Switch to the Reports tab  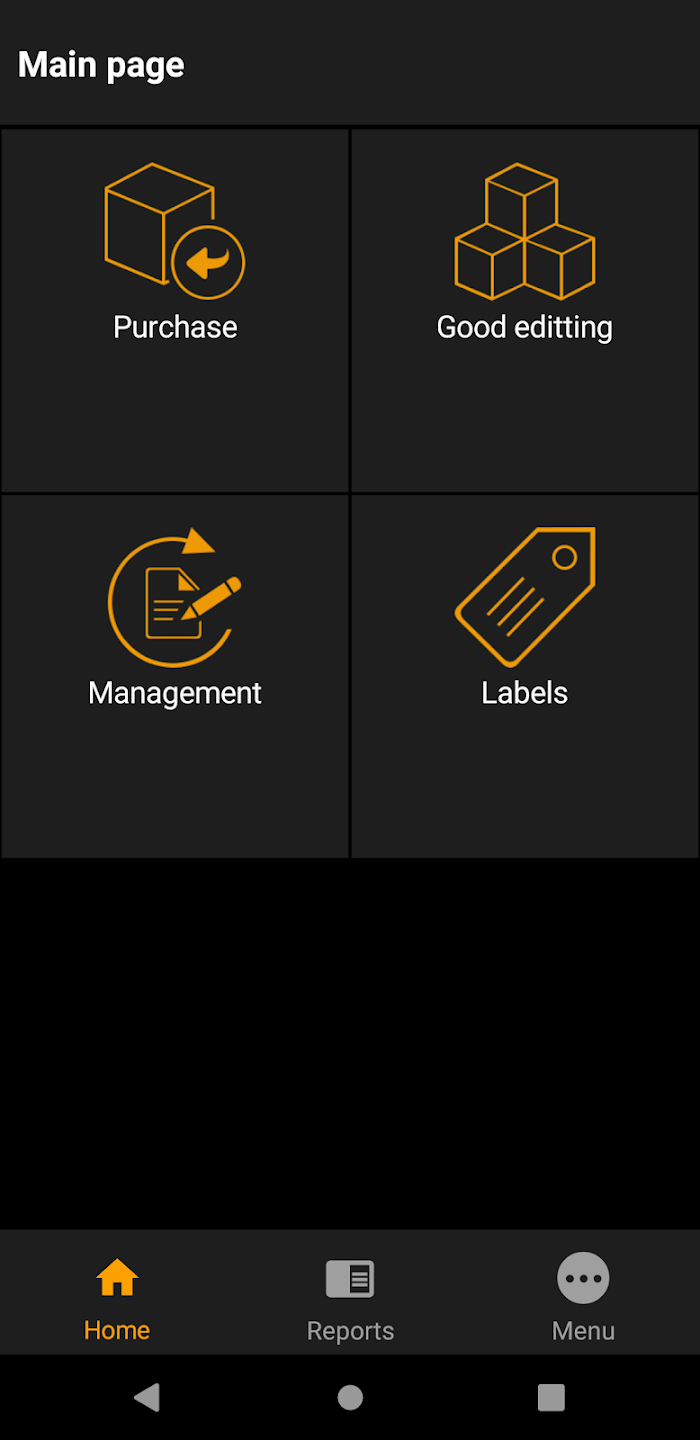pyautogui.click(x=350, y=1296)
